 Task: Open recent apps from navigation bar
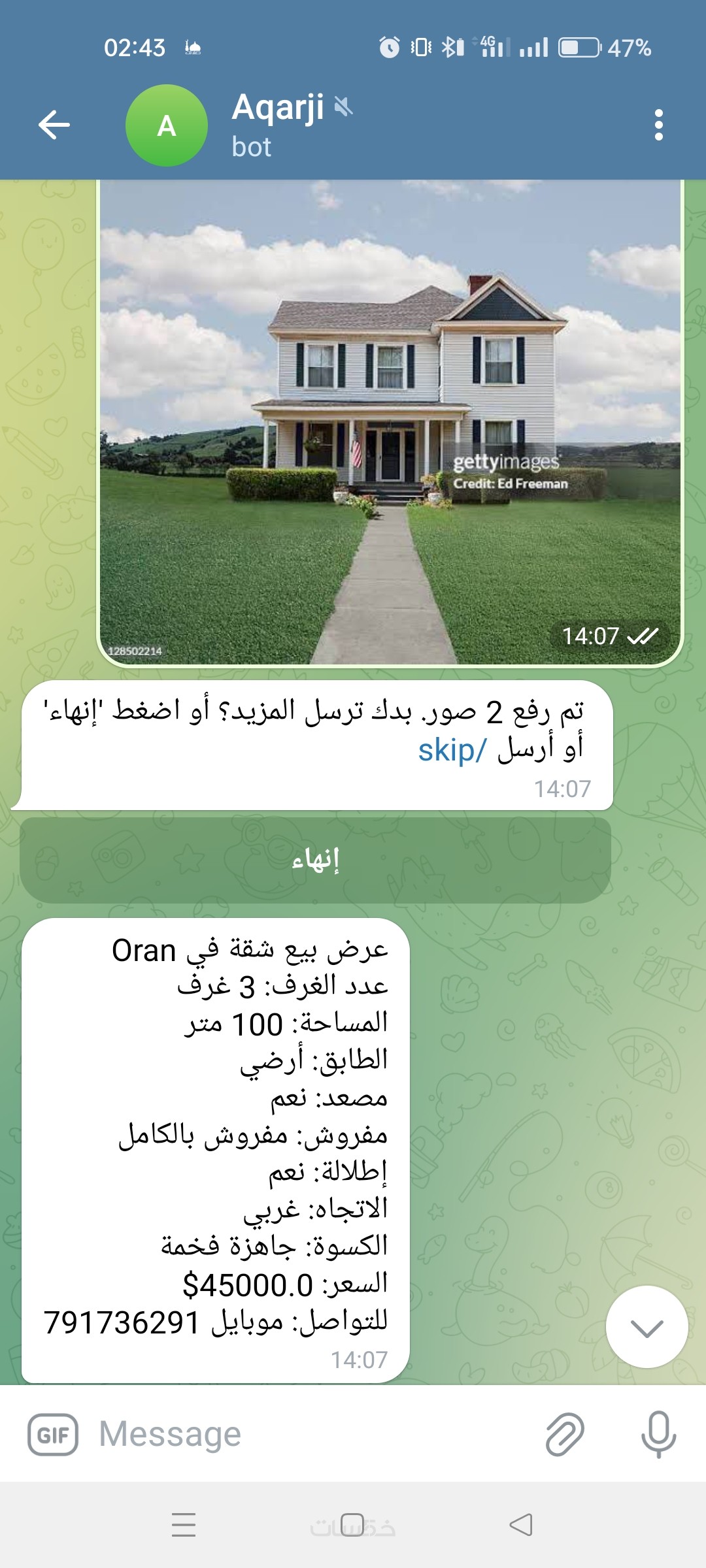[x=184, y=1525]
